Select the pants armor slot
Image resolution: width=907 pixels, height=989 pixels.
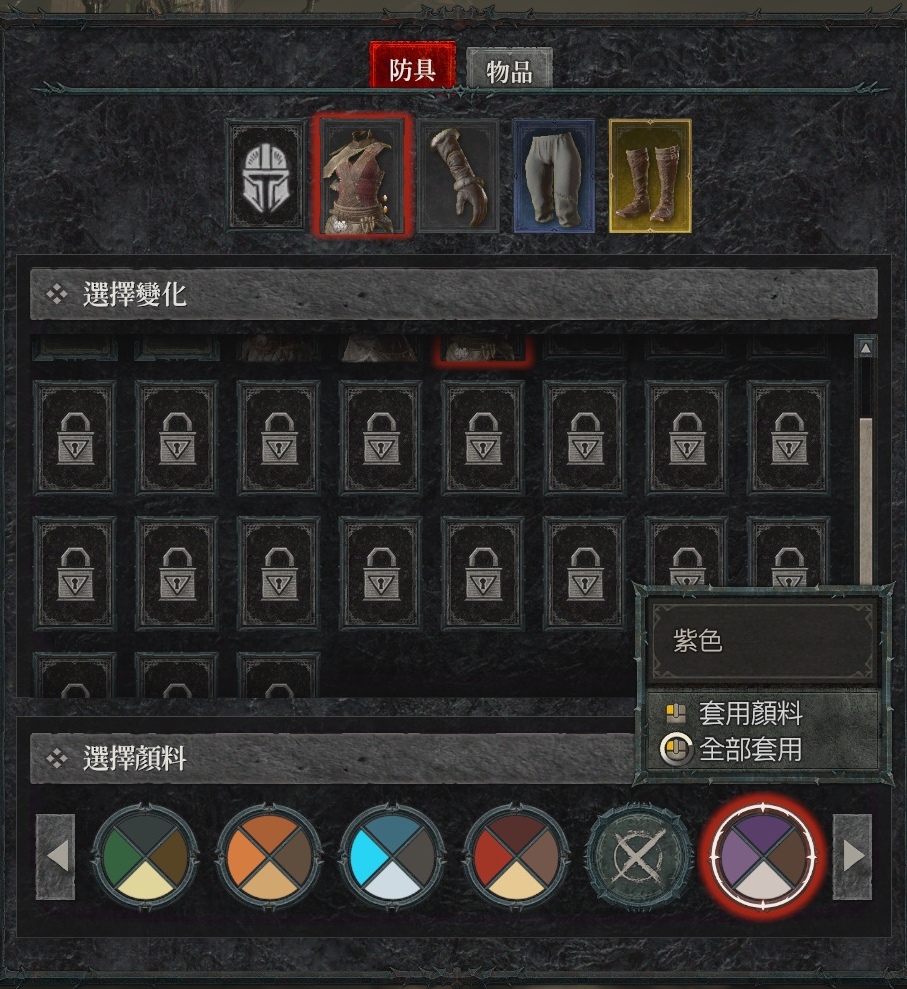554,176
